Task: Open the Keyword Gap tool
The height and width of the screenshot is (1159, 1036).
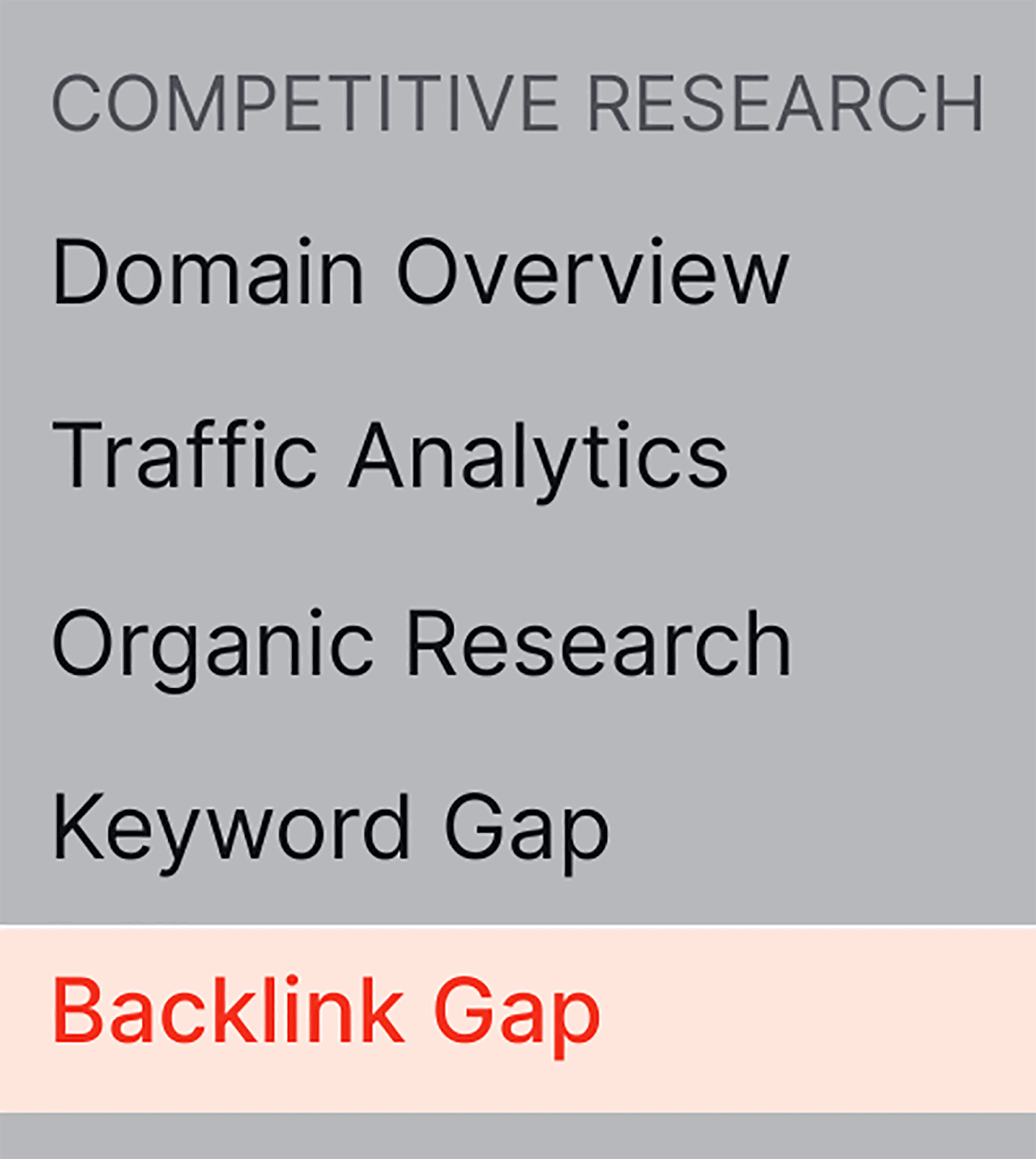Action: [x=330, y=828]
